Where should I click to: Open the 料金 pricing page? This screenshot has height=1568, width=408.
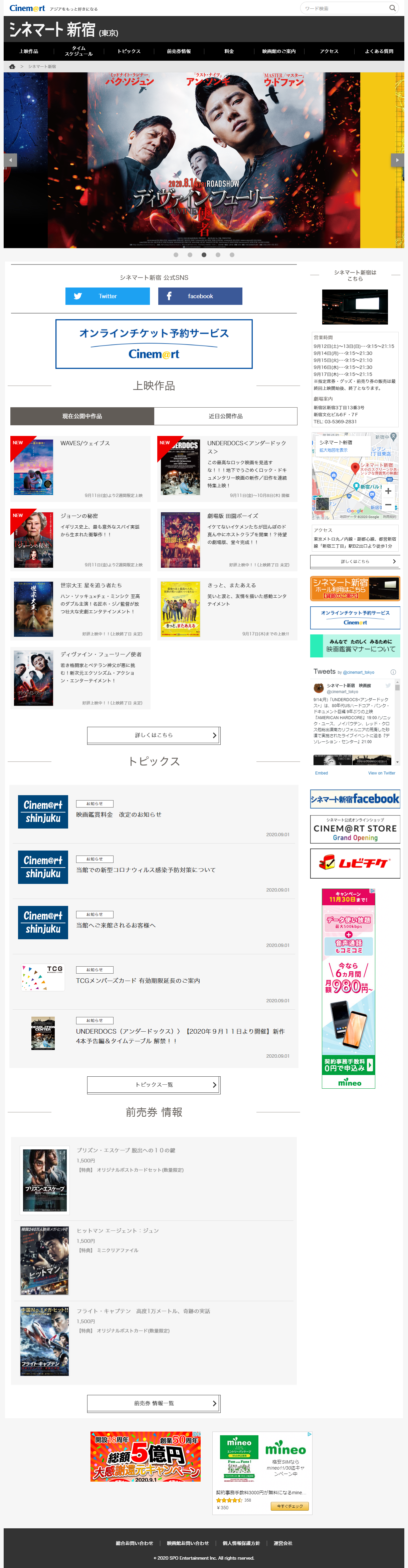(x=229, y=51)
